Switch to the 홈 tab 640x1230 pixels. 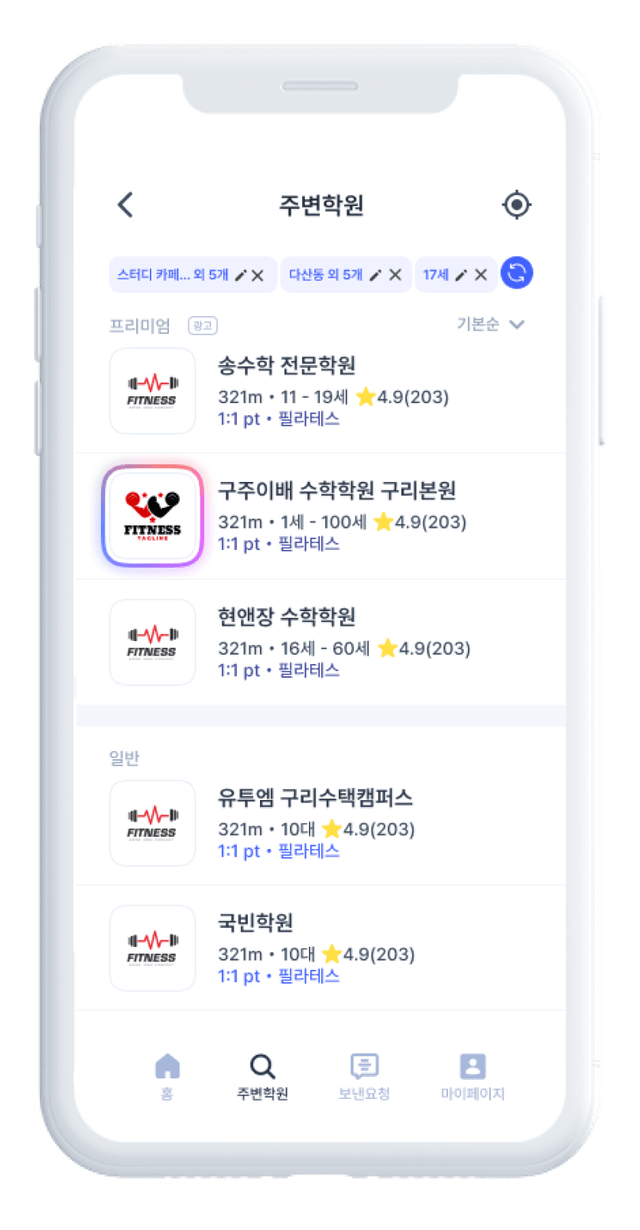[x=167, y=1076]
